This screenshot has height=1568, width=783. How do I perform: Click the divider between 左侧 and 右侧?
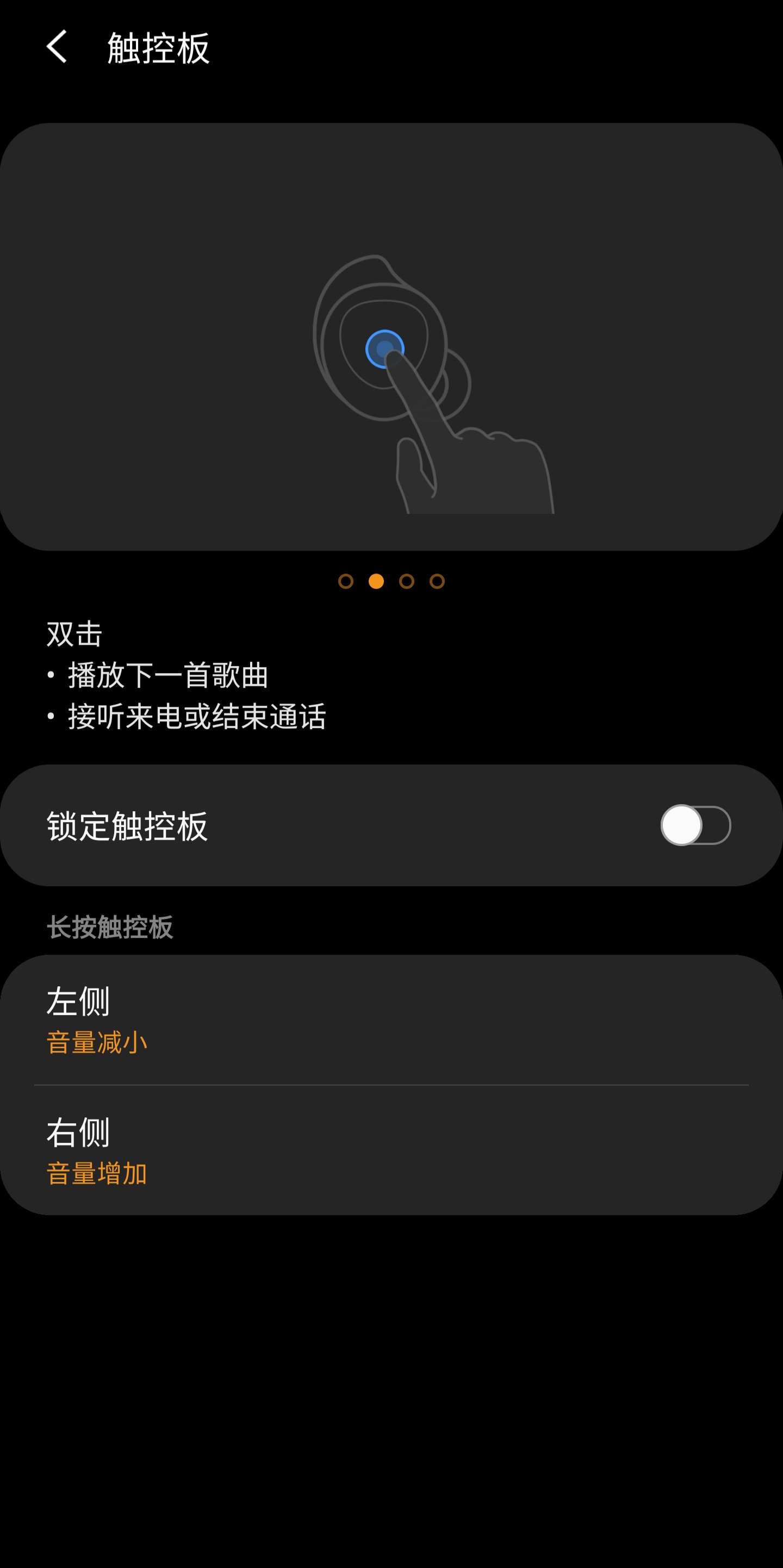[391, 1085]
